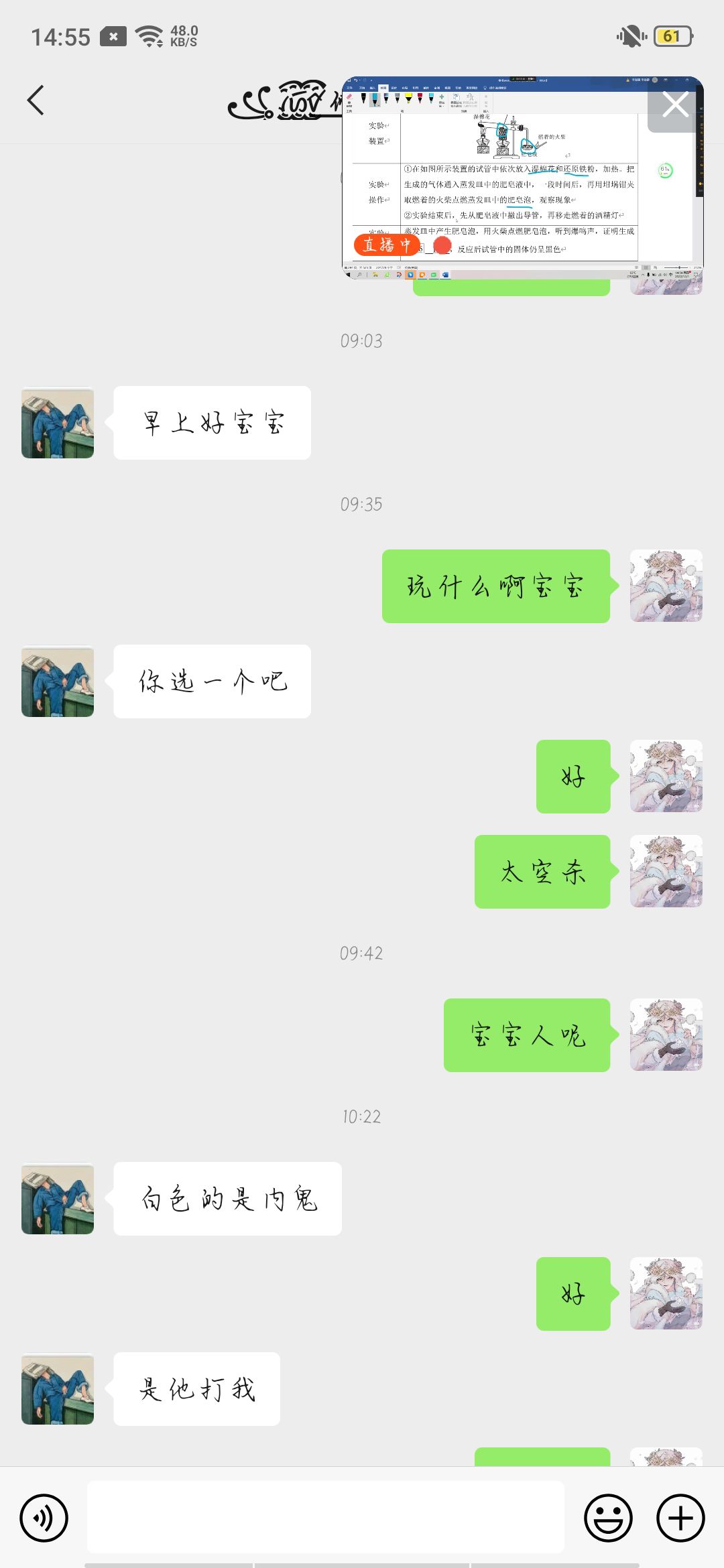Open contact's avatar beside 是他打我
This screenshot has width=724, height=1568.
click(58, 1389)
